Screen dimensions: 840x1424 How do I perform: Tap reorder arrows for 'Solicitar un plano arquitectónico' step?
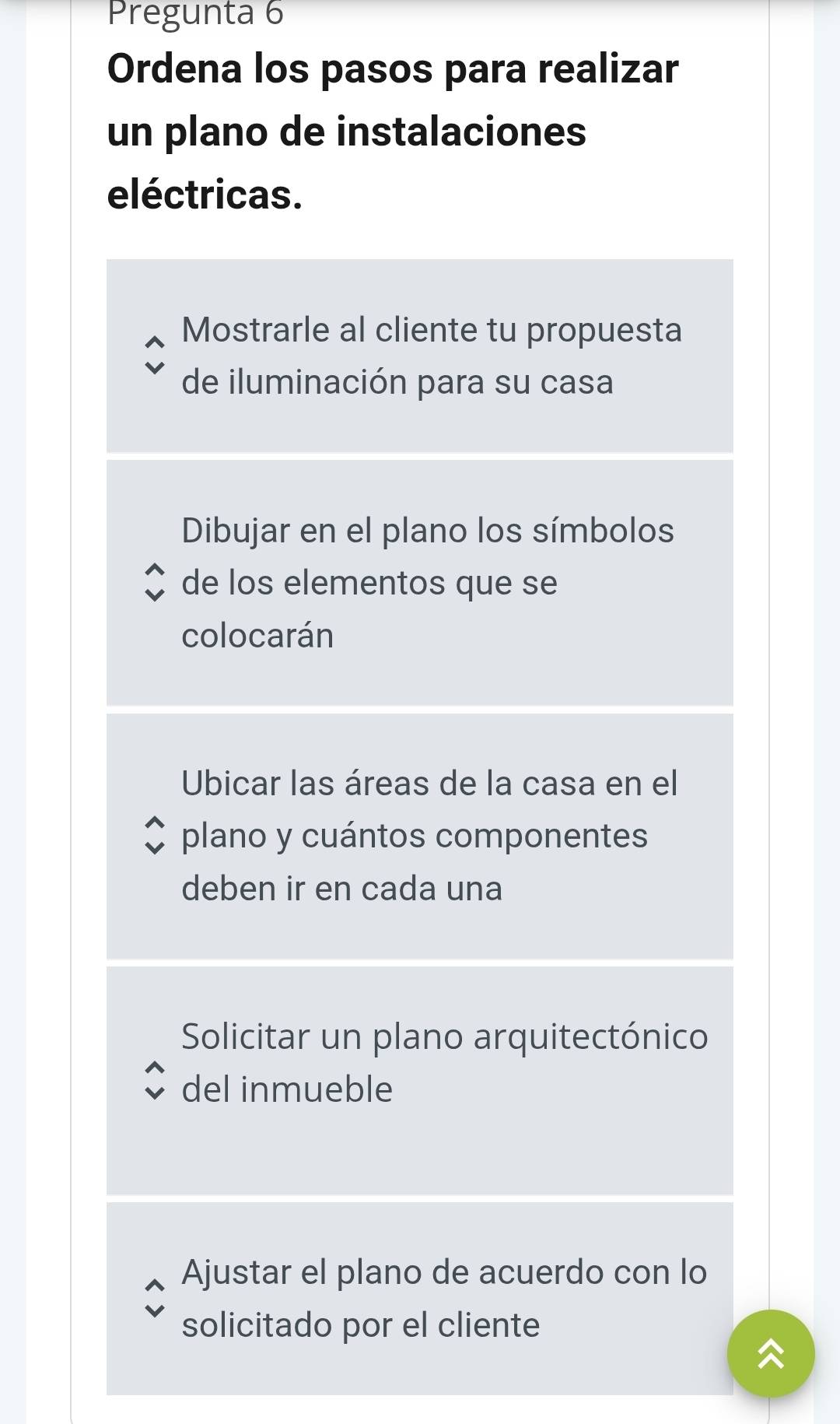click(156, 1081)
